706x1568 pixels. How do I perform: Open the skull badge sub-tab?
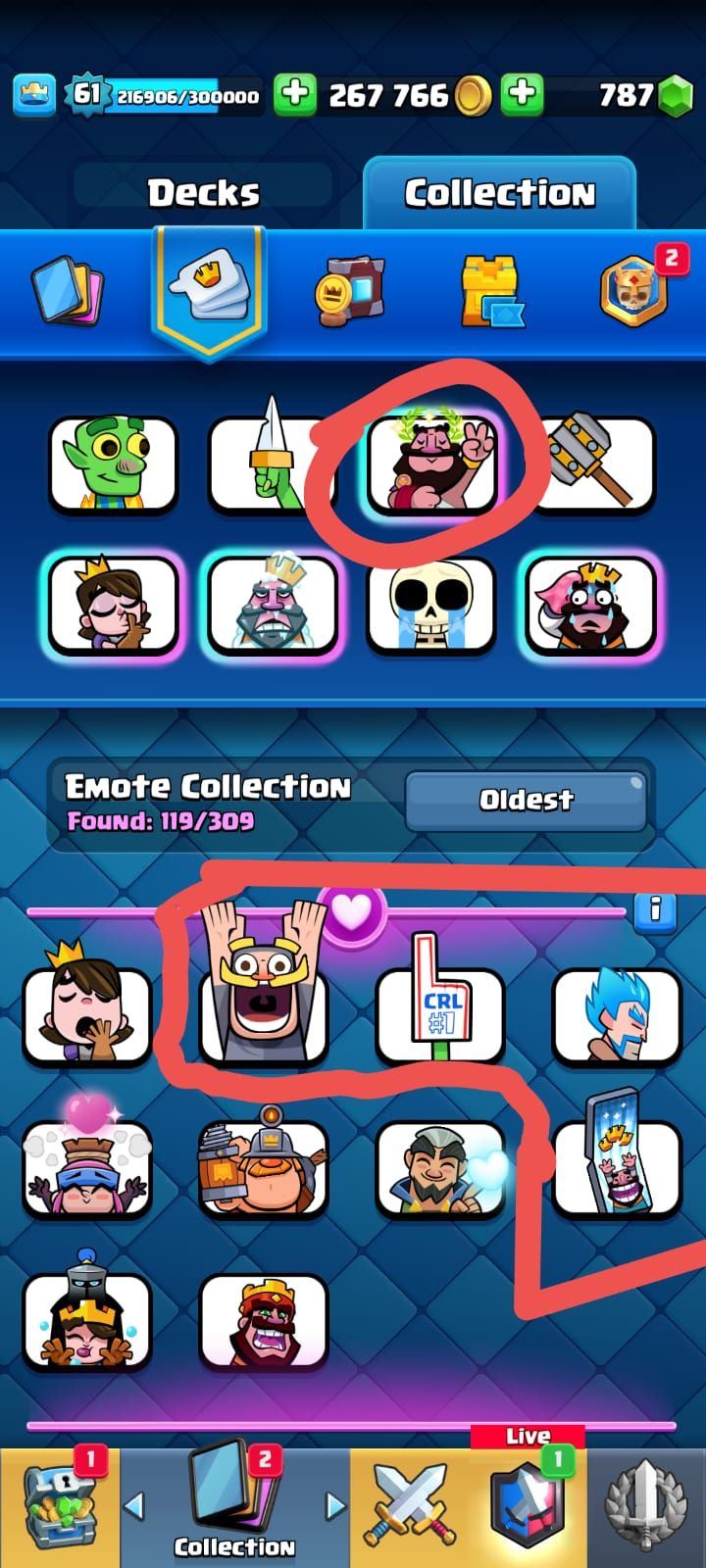[634, 291]
